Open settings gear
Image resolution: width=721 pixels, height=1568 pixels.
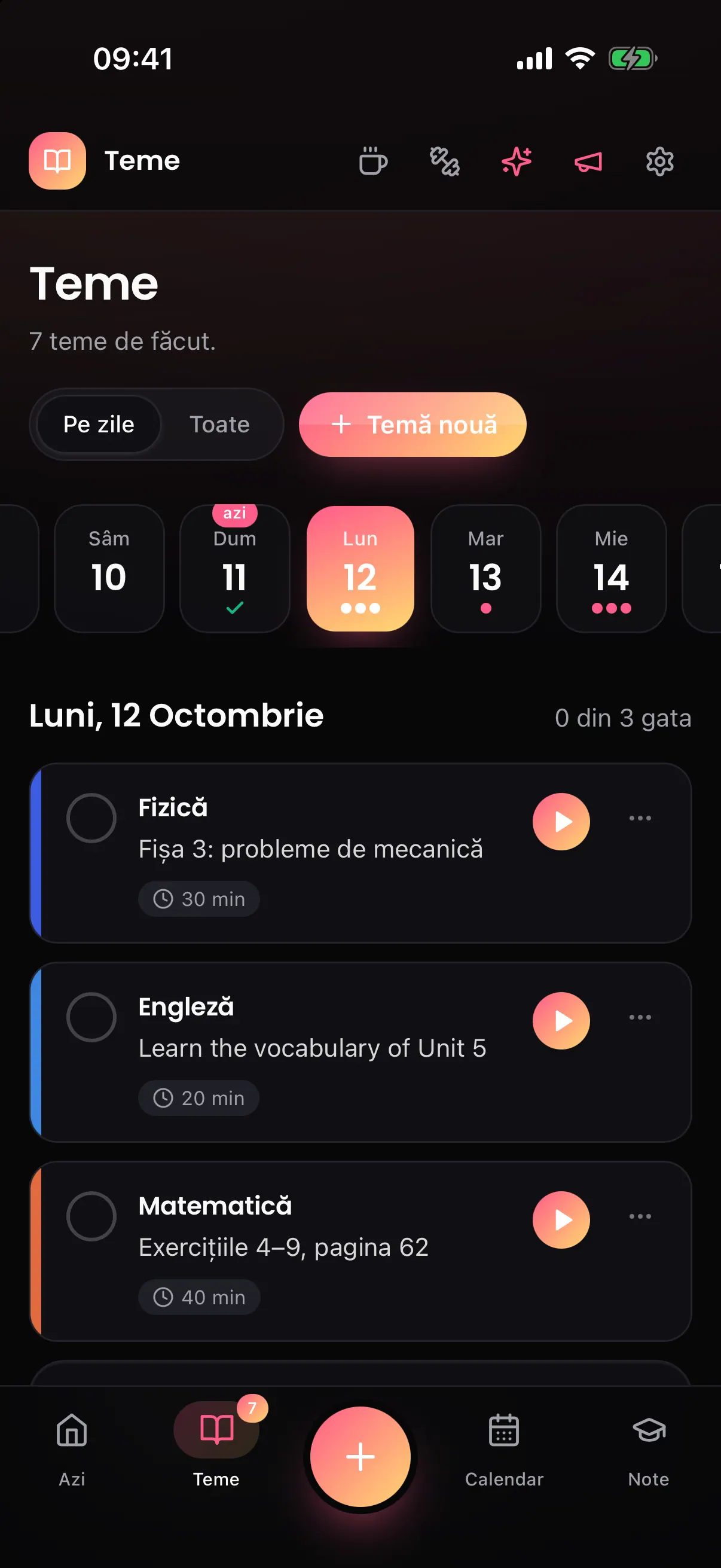(659, 161)
